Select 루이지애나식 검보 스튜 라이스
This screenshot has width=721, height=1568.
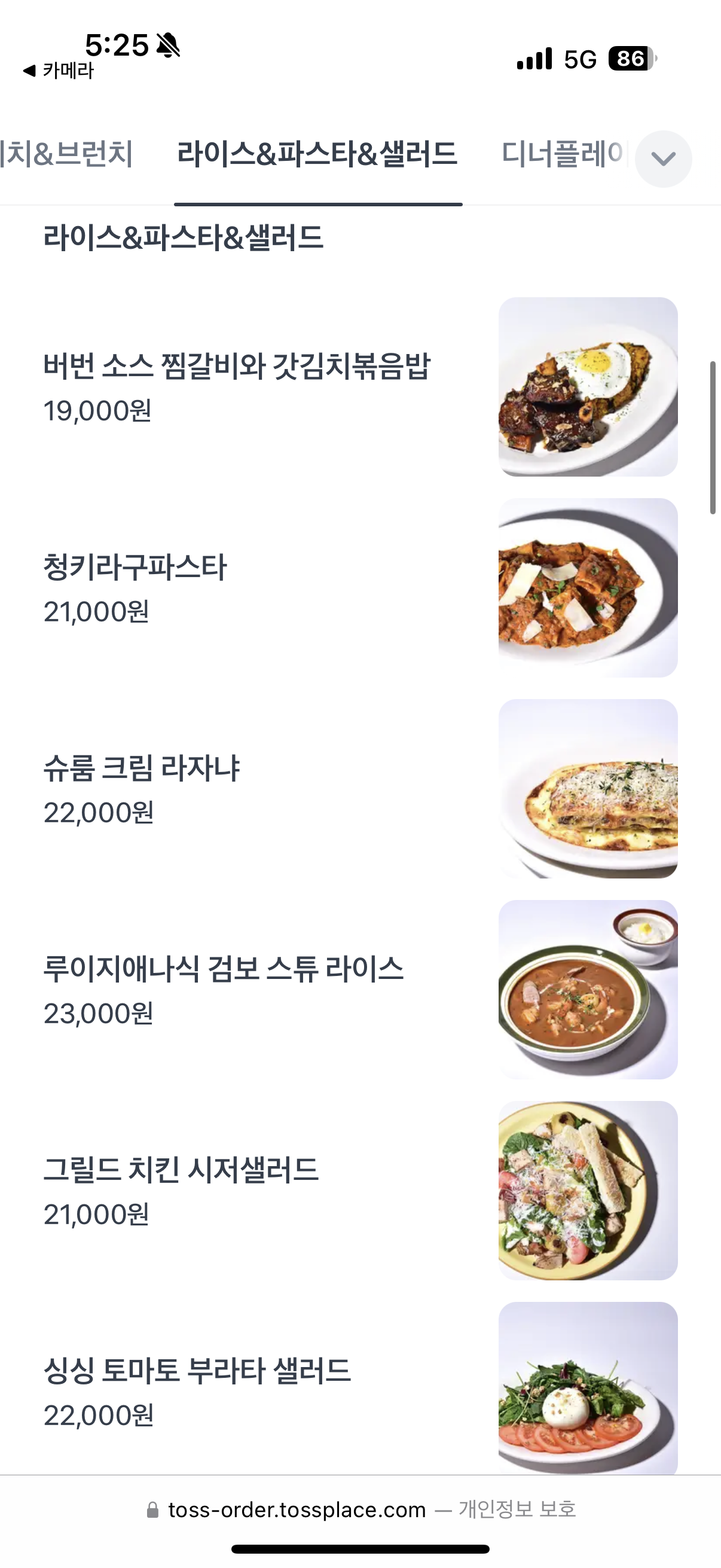pyautogui.click(x=360, y=990)
